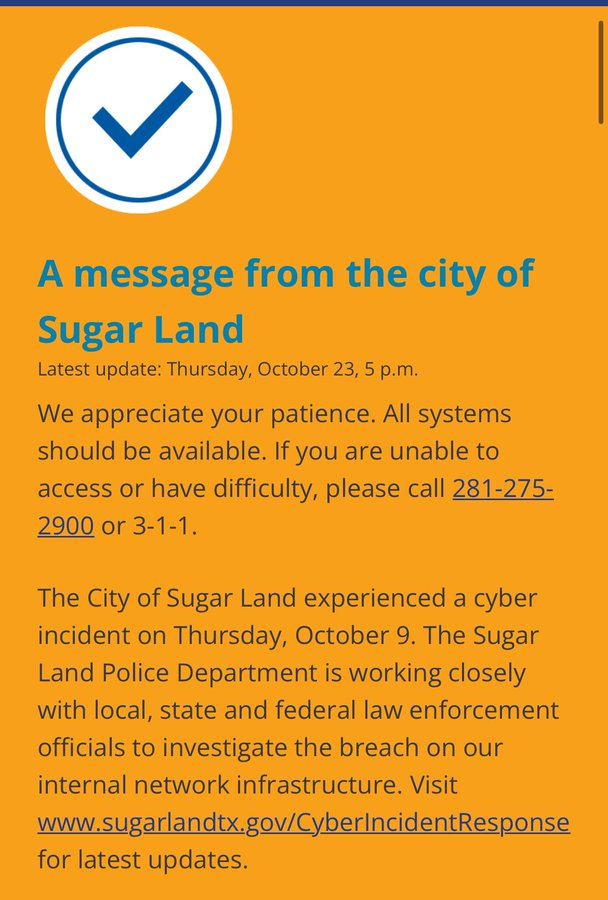Open the sugarlandtx.gov CyberIncidentResponse link
The image size is (608, 900).
tap(303, 823)
